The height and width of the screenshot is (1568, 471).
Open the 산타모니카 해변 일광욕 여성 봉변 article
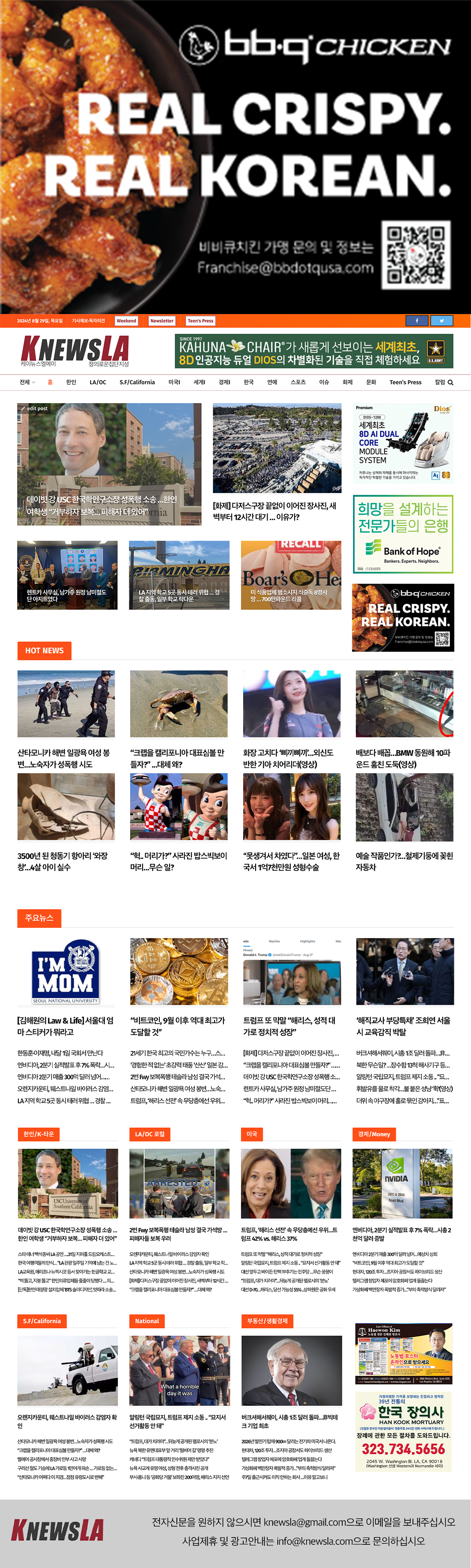point(63,758)
